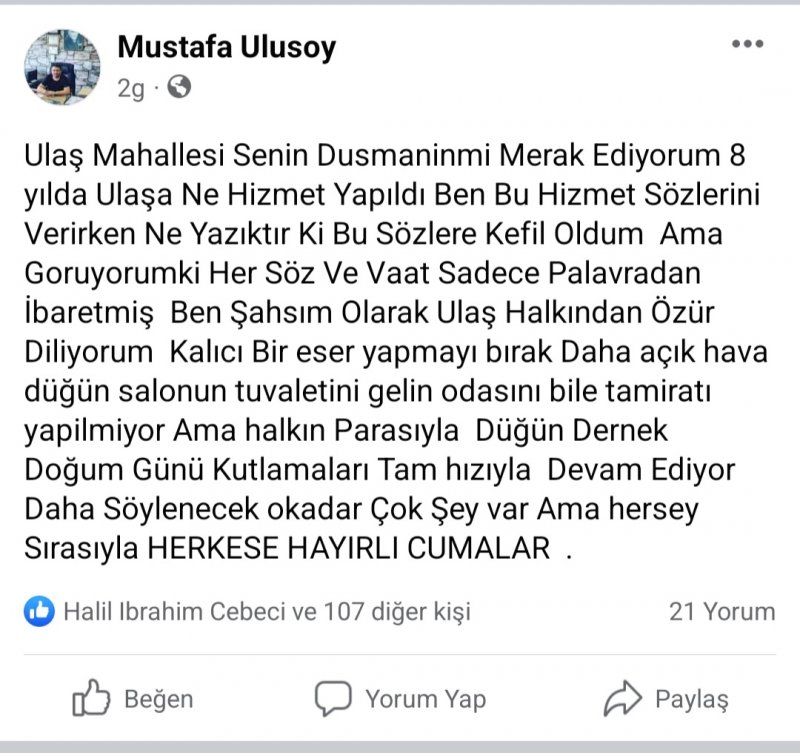The image size is (800, 753).
Task: Open Mustafa Ulusoy's profile name link
Action: coord(227,47)
